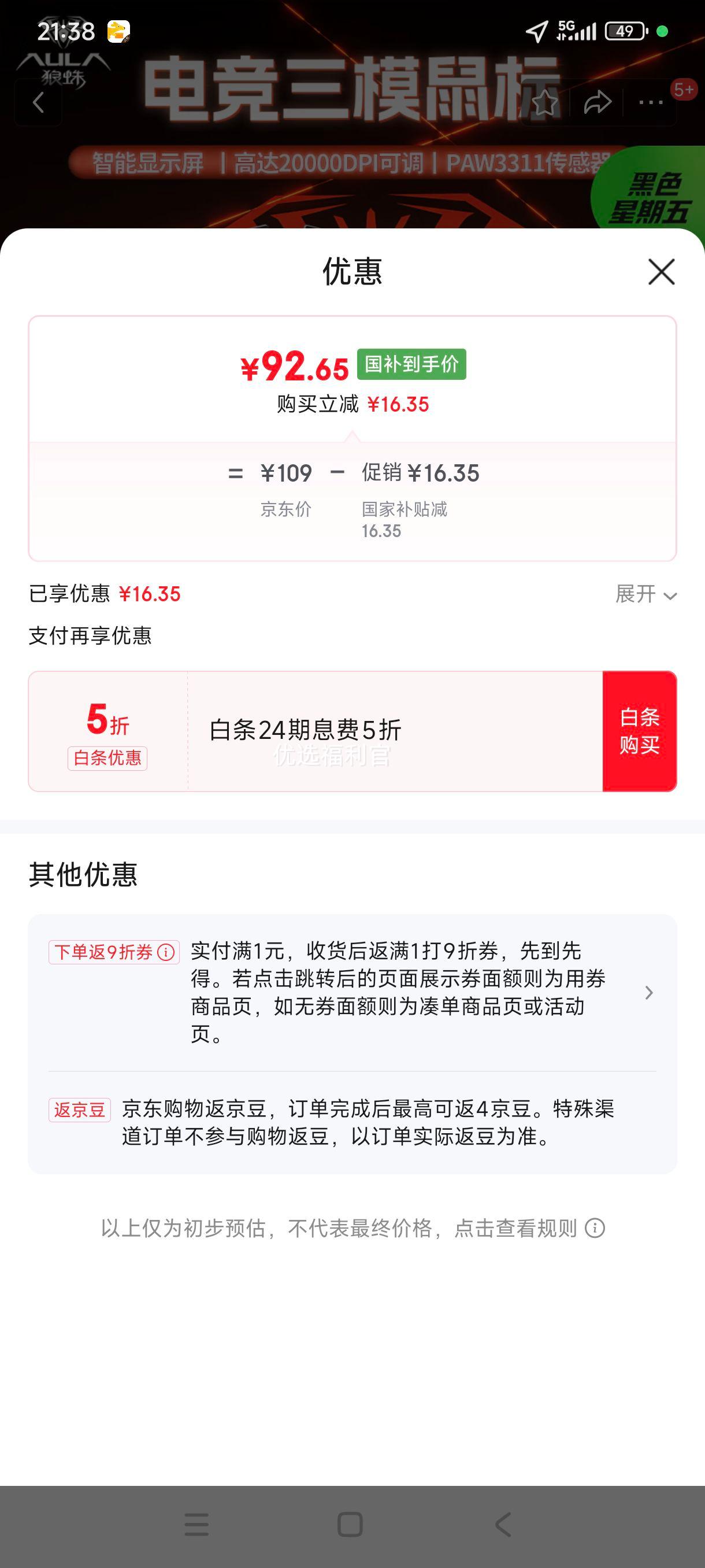This screenshot has height=1568, width=705.
Task: View the rules via 点击查看规则 info icon
Action: (x=594, y=1227)
